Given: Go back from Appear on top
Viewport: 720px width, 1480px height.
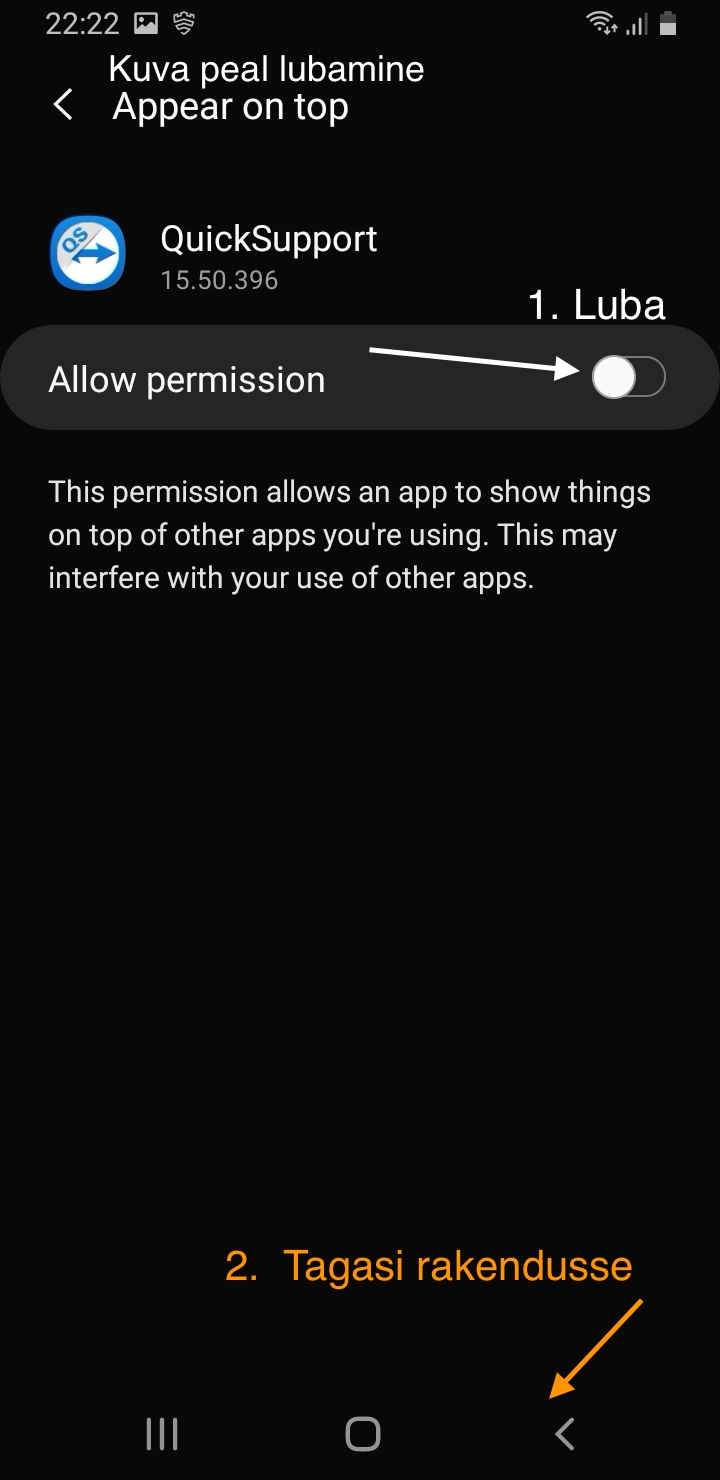Looking at the screenshot, I should pos(63,105).
